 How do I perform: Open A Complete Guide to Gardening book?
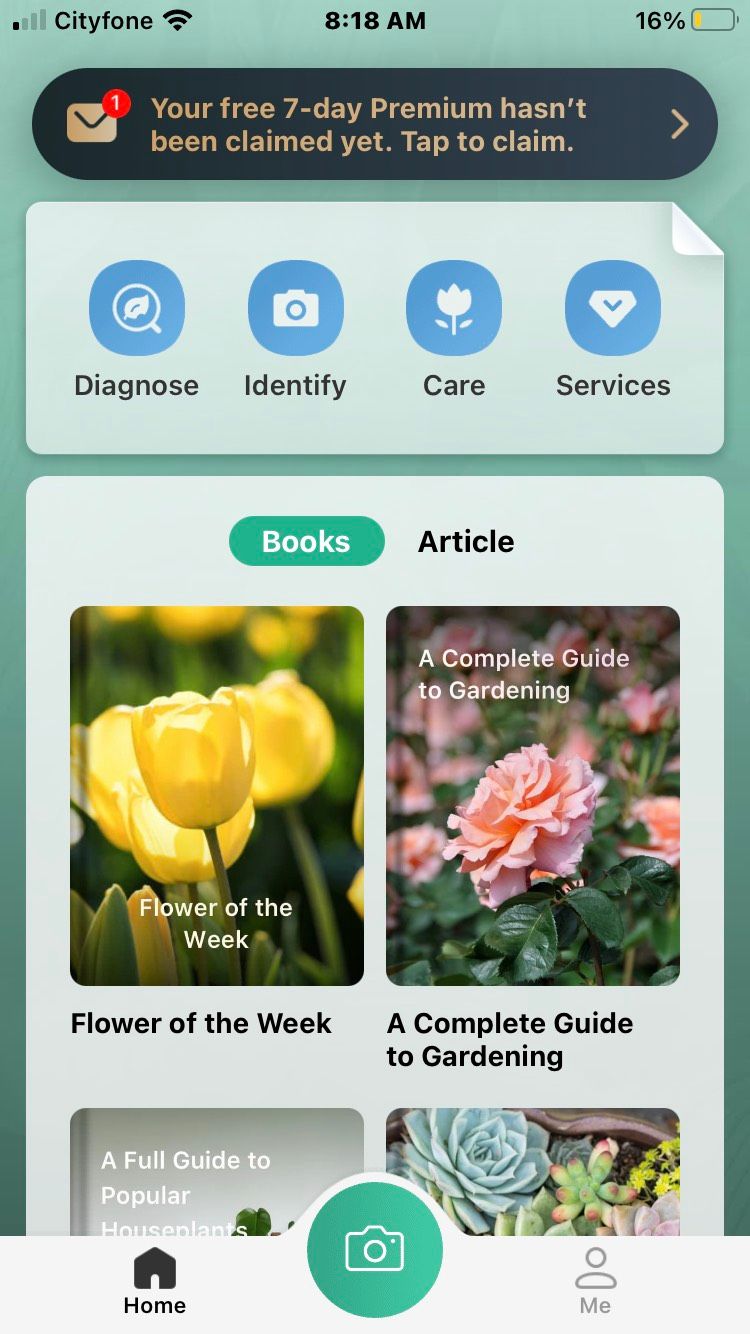click(x=532, y=794)
